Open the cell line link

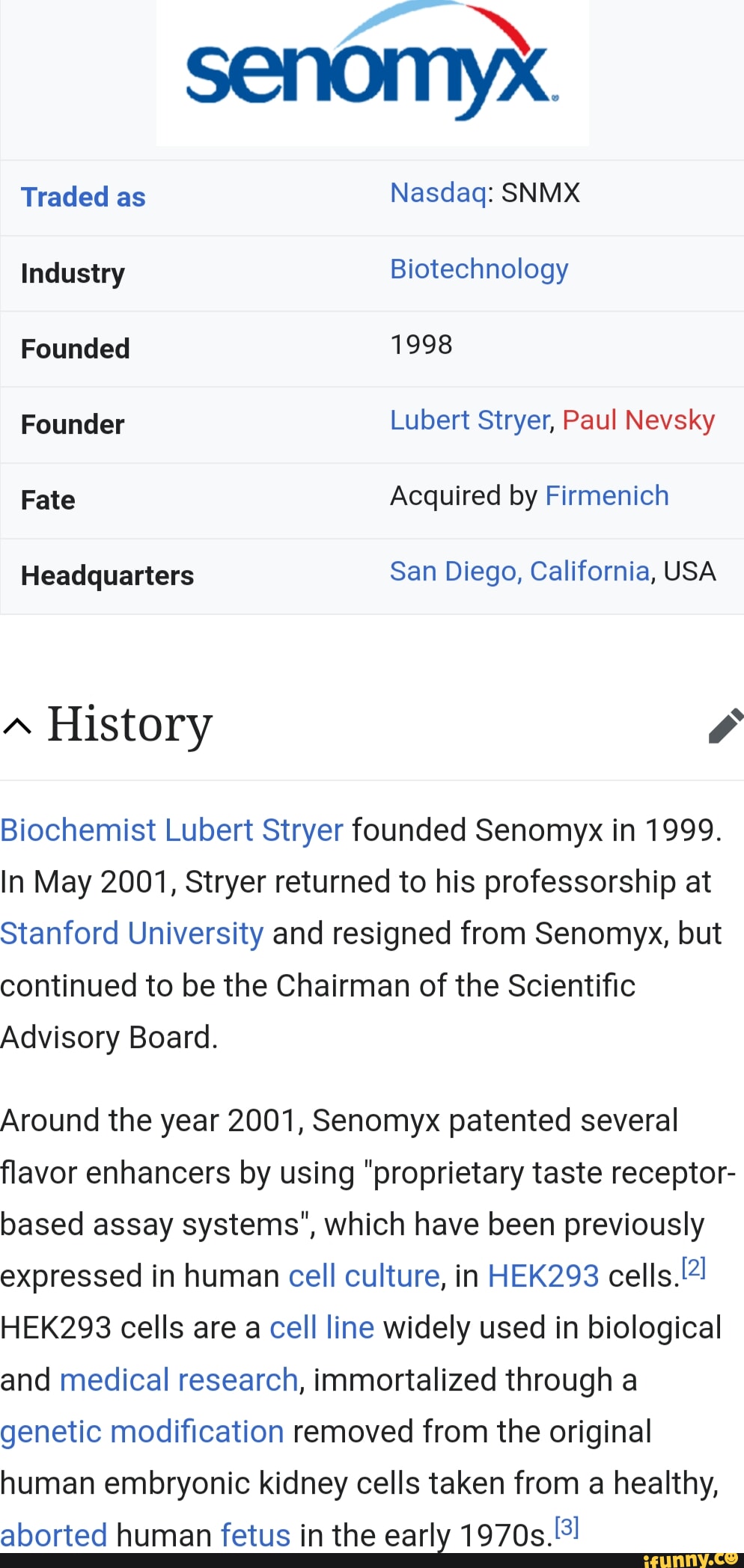(x=321, y=1328)
